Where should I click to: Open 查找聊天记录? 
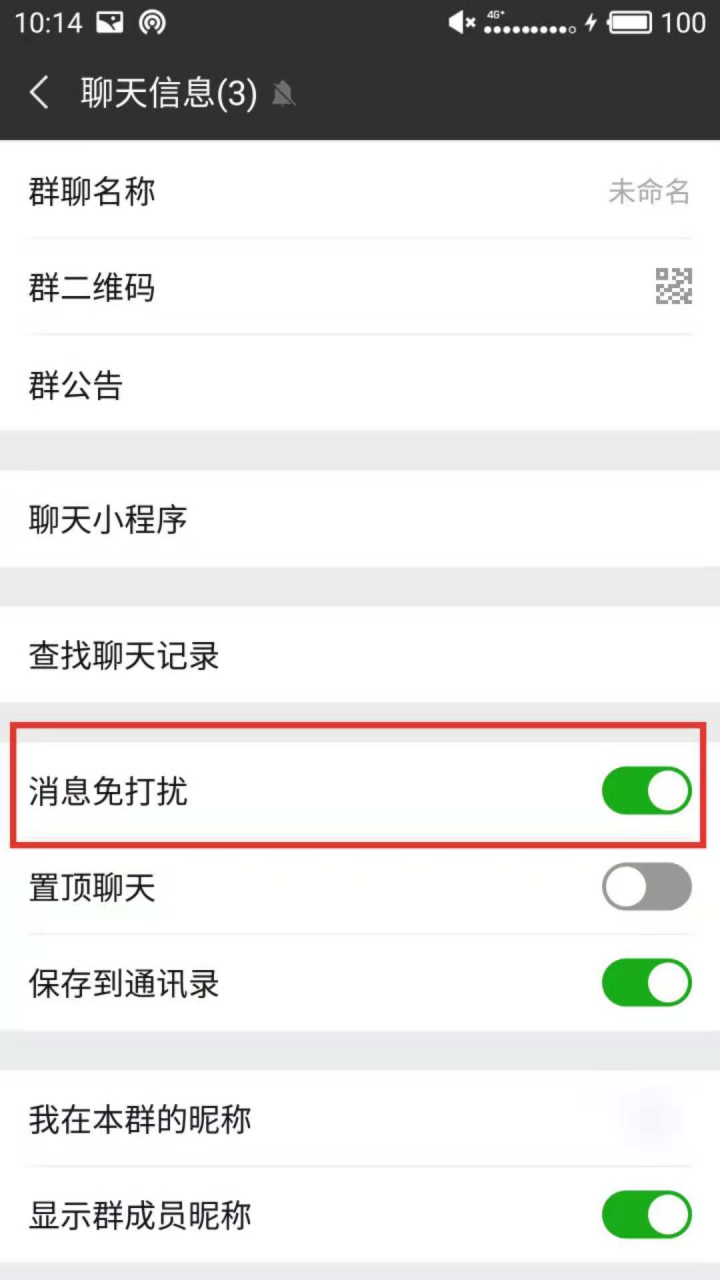click(x=360, y=656)
